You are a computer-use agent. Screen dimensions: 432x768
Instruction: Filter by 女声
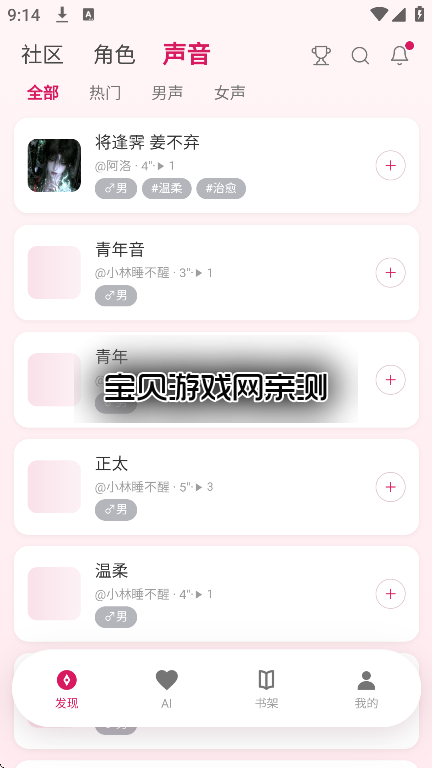click(x=230, y=93)
